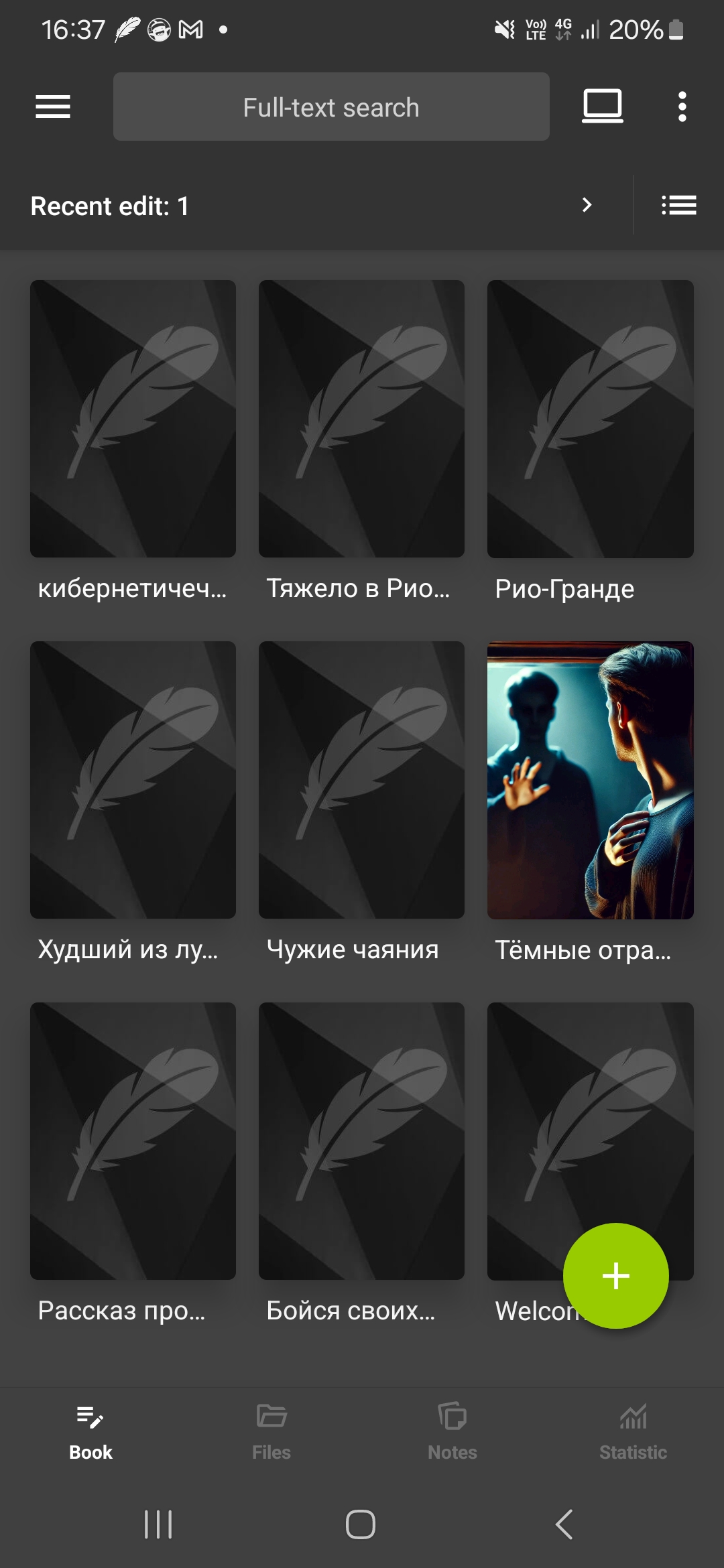Open the three-dot overflow menu
The width and height of the screenshot is (724, 1568).
pyautogui.click(x=682, y=107)
